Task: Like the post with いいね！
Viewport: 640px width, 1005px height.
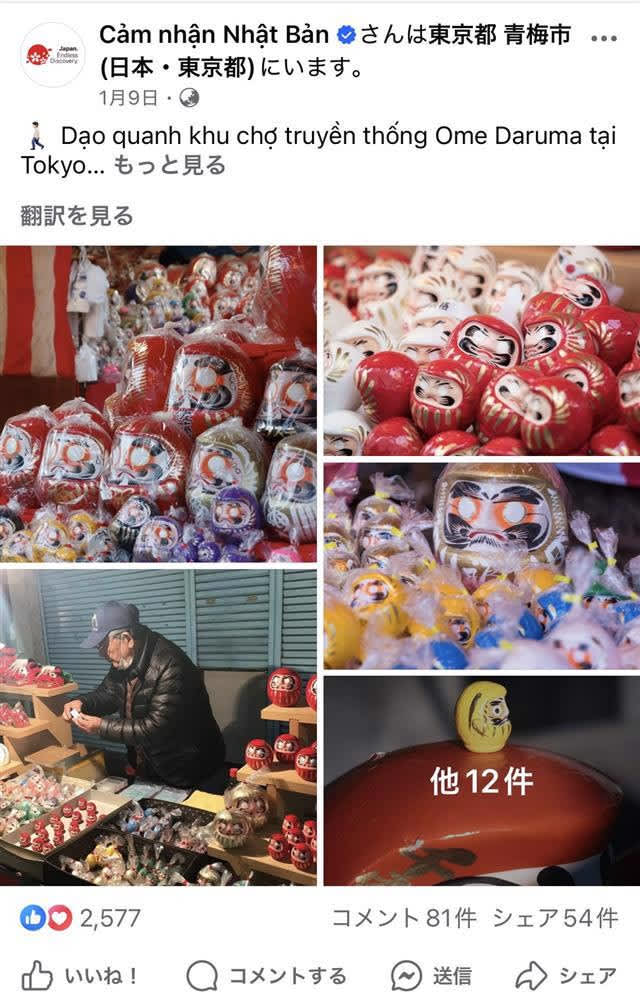Action: (x=80, y=975)
